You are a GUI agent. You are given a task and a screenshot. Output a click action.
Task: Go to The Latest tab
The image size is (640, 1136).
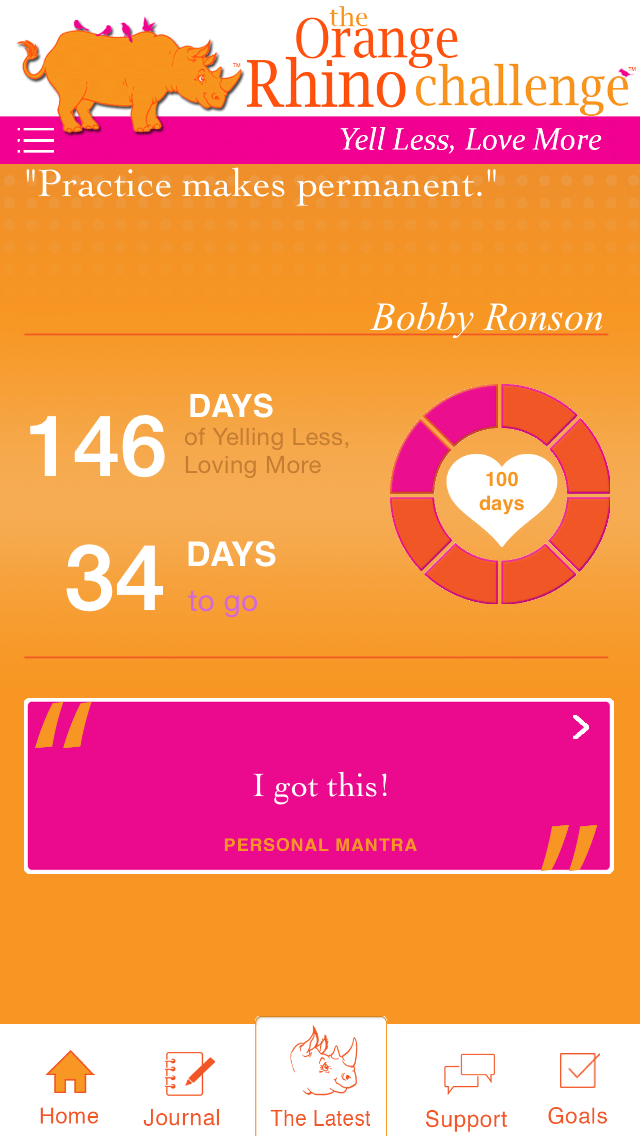pos(321,1080)
